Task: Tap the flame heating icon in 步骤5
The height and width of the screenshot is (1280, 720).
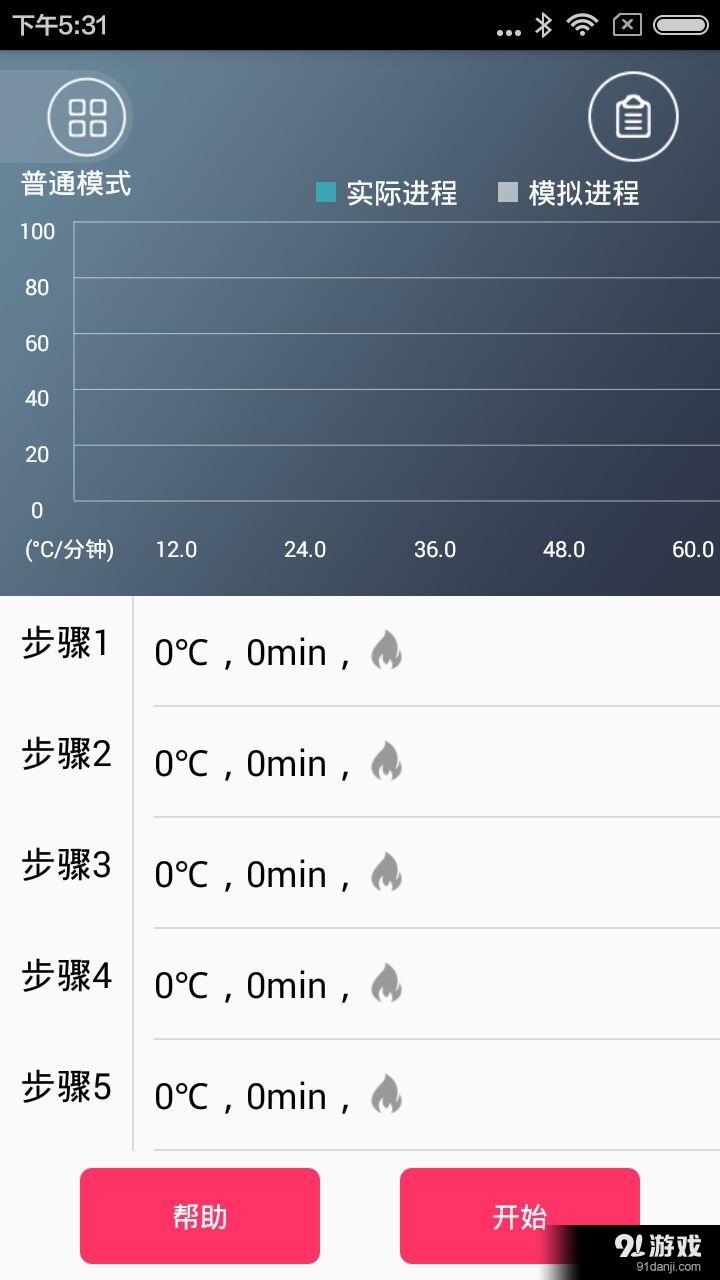Action: click(x=387, y=1094)
